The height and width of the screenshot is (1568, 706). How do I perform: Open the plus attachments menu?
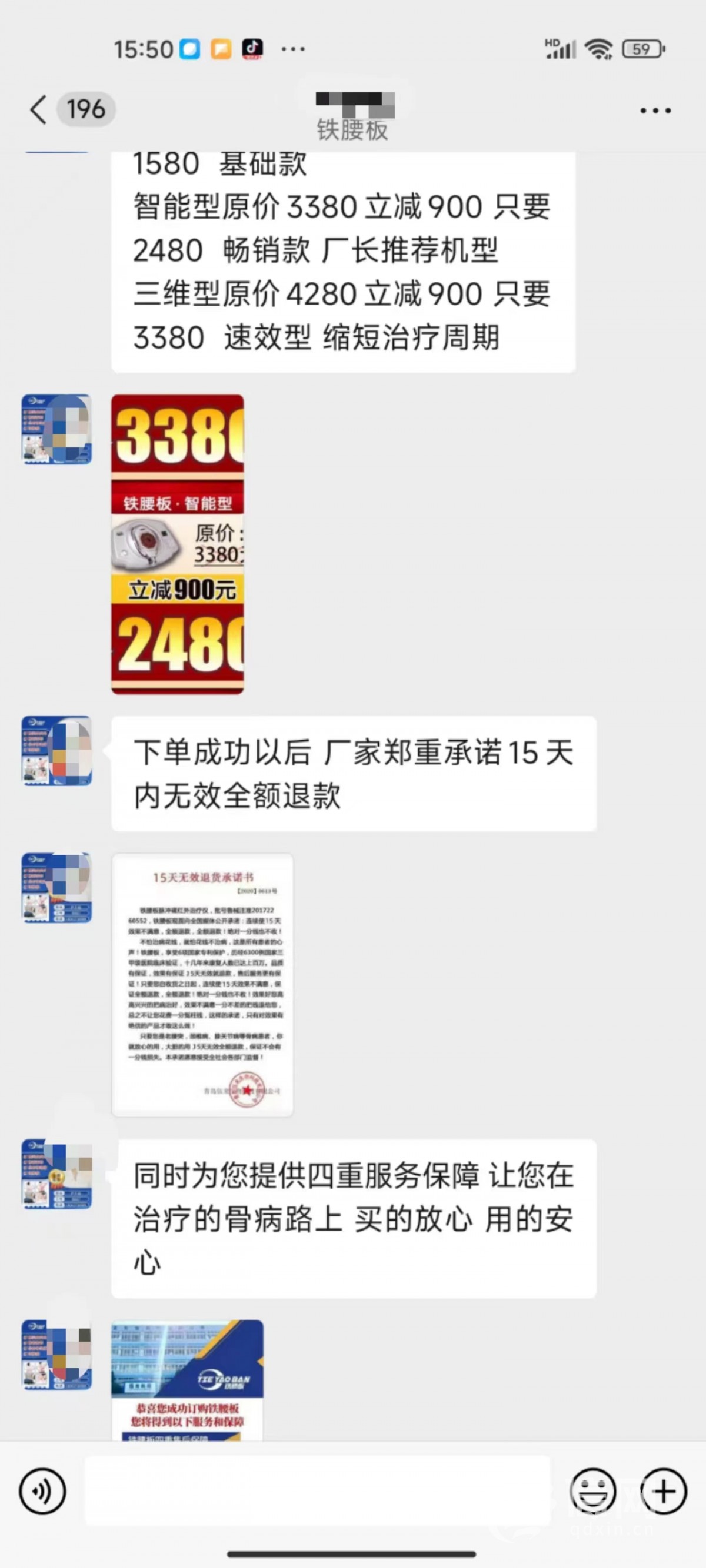point(664,1491)
